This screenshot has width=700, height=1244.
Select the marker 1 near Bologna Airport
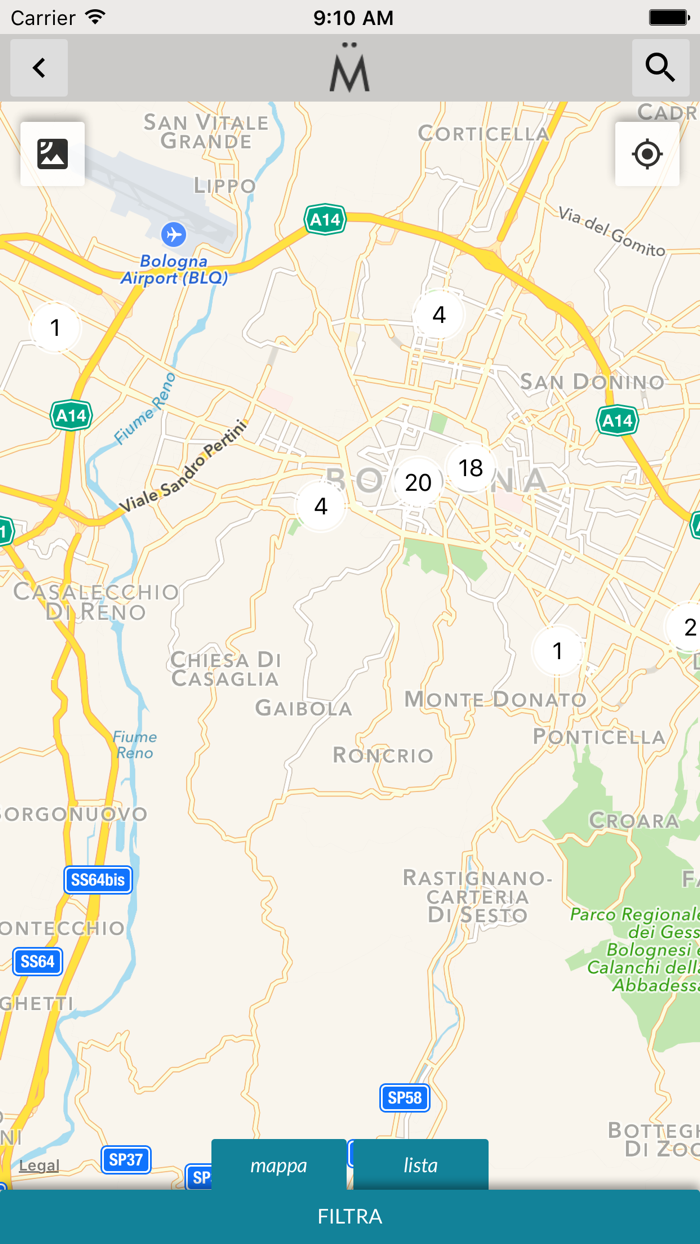click(x=55, y=327)
